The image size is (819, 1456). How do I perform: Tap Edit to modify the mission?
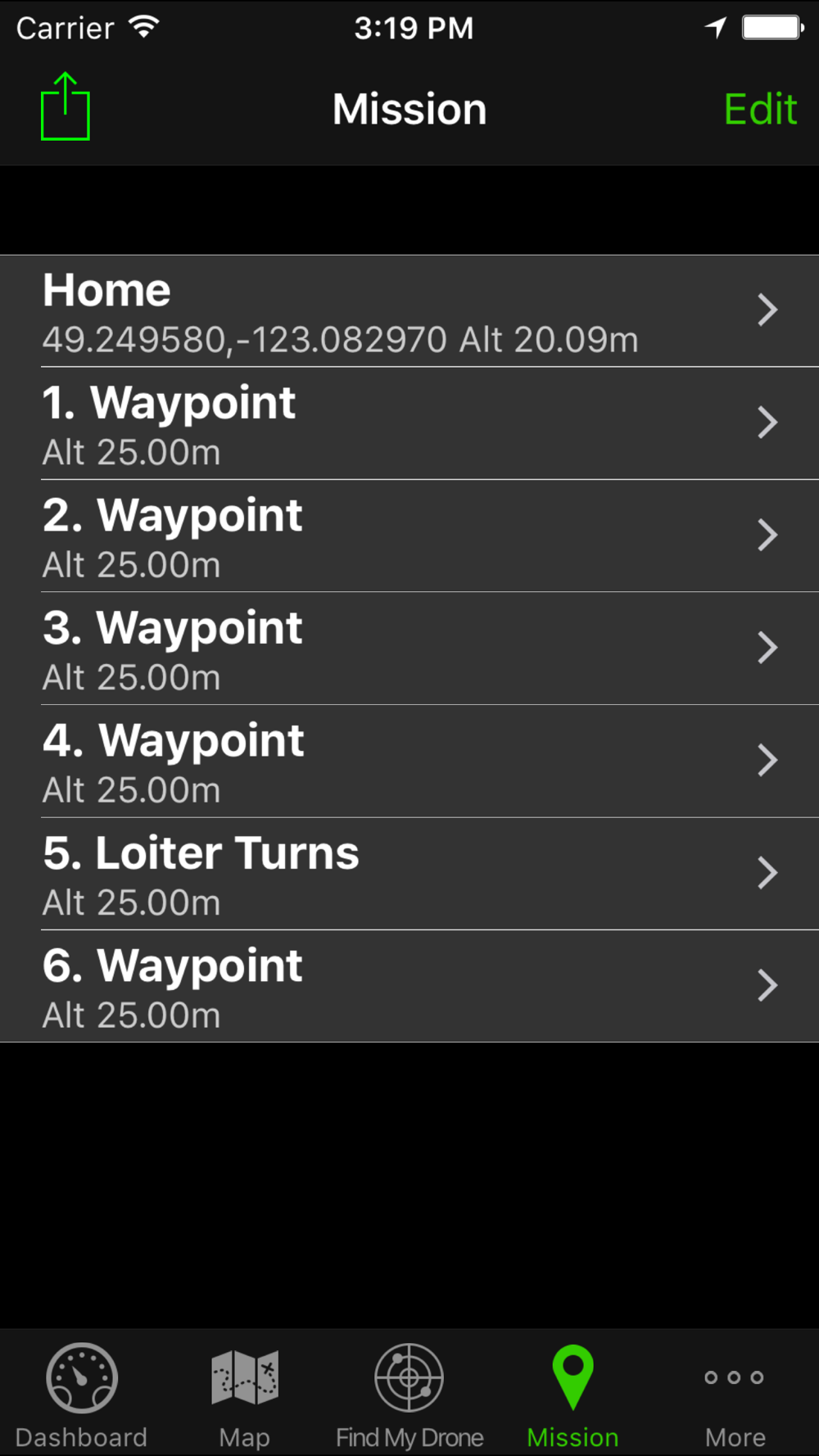[760, 110]
